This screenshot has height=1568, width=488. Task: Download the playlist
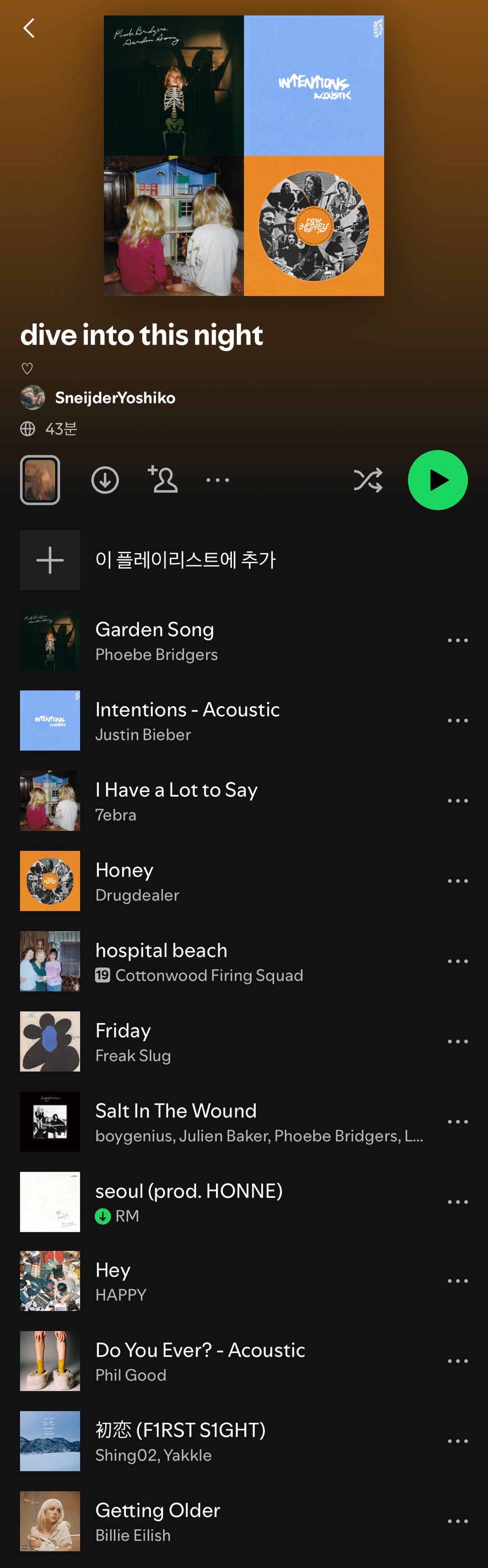pos(105,479)
